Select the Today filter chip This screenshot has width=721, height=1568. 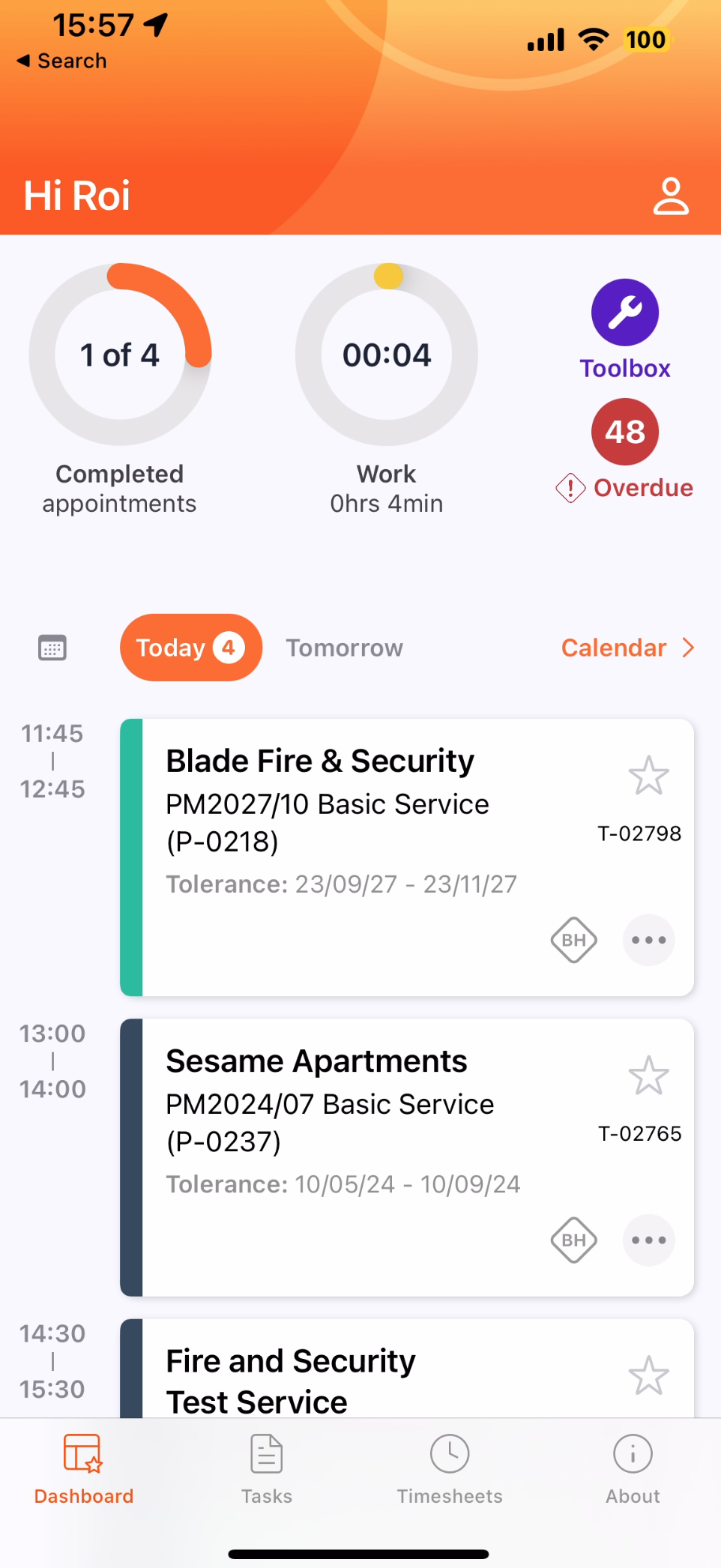[190, 648]
